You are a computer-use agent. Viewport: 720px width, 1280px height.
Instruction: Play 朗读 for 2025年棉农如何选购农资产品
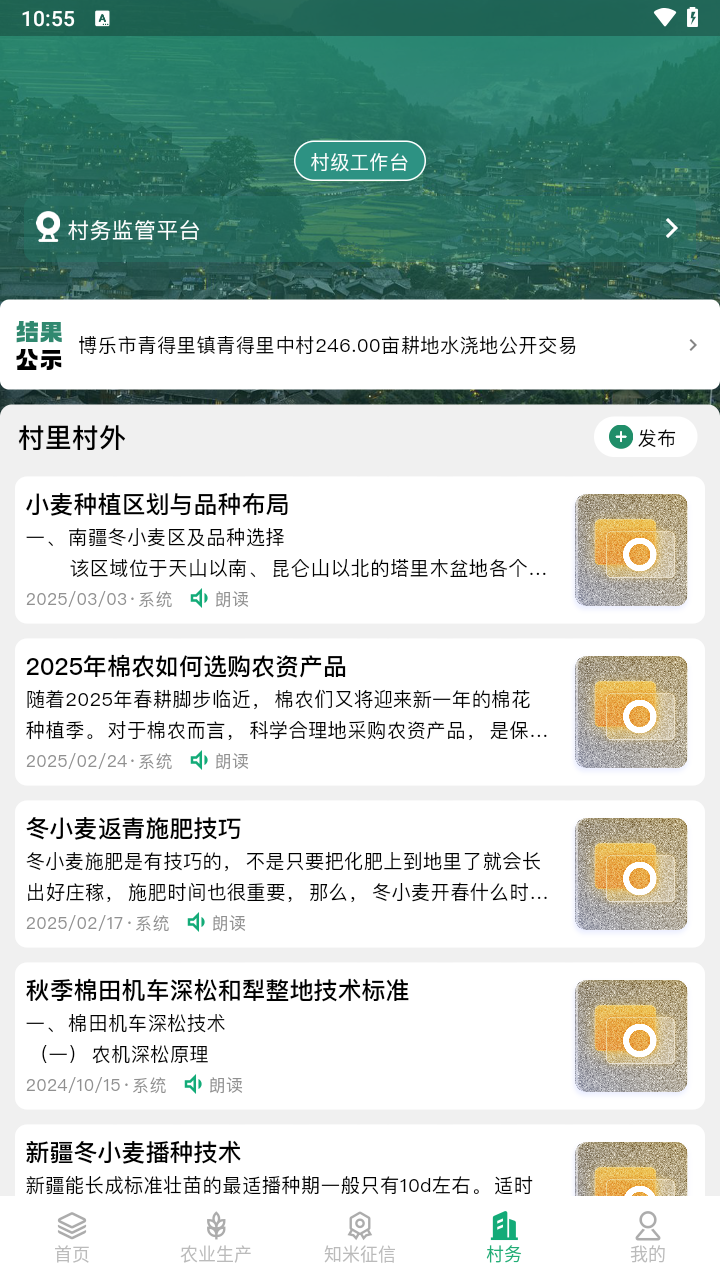pos(219,761)
